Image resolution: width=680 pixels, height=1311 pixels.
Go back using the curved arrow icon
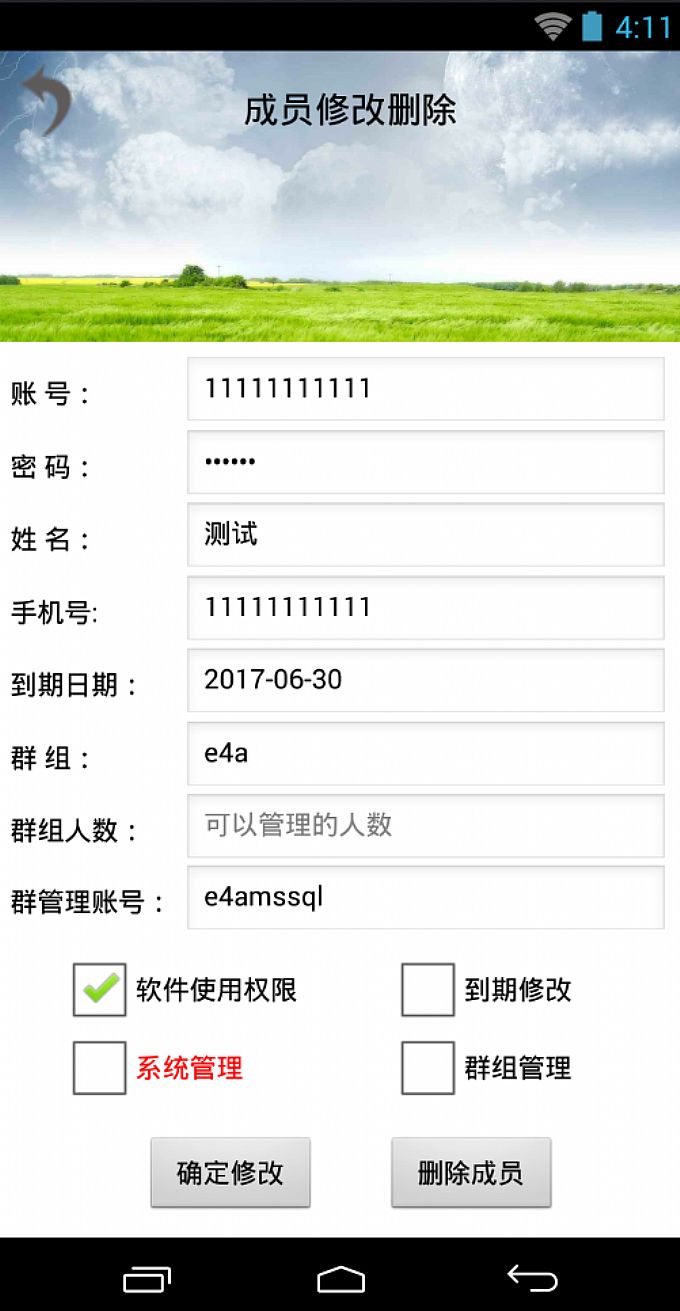point(46,100)
